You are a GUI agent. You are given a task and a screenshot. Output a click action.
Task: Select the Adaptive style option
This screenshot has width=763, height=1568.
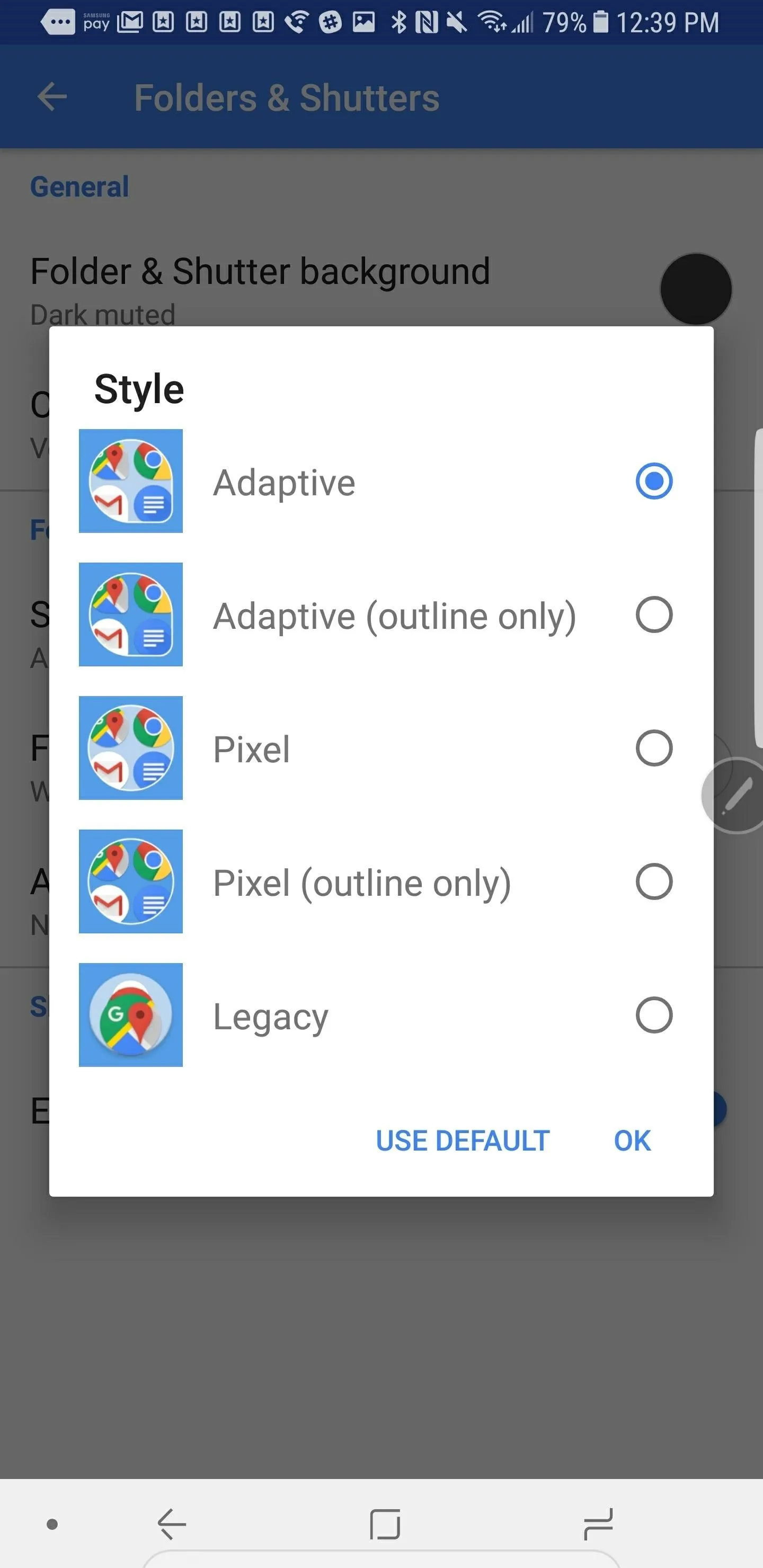click(381, 482)
